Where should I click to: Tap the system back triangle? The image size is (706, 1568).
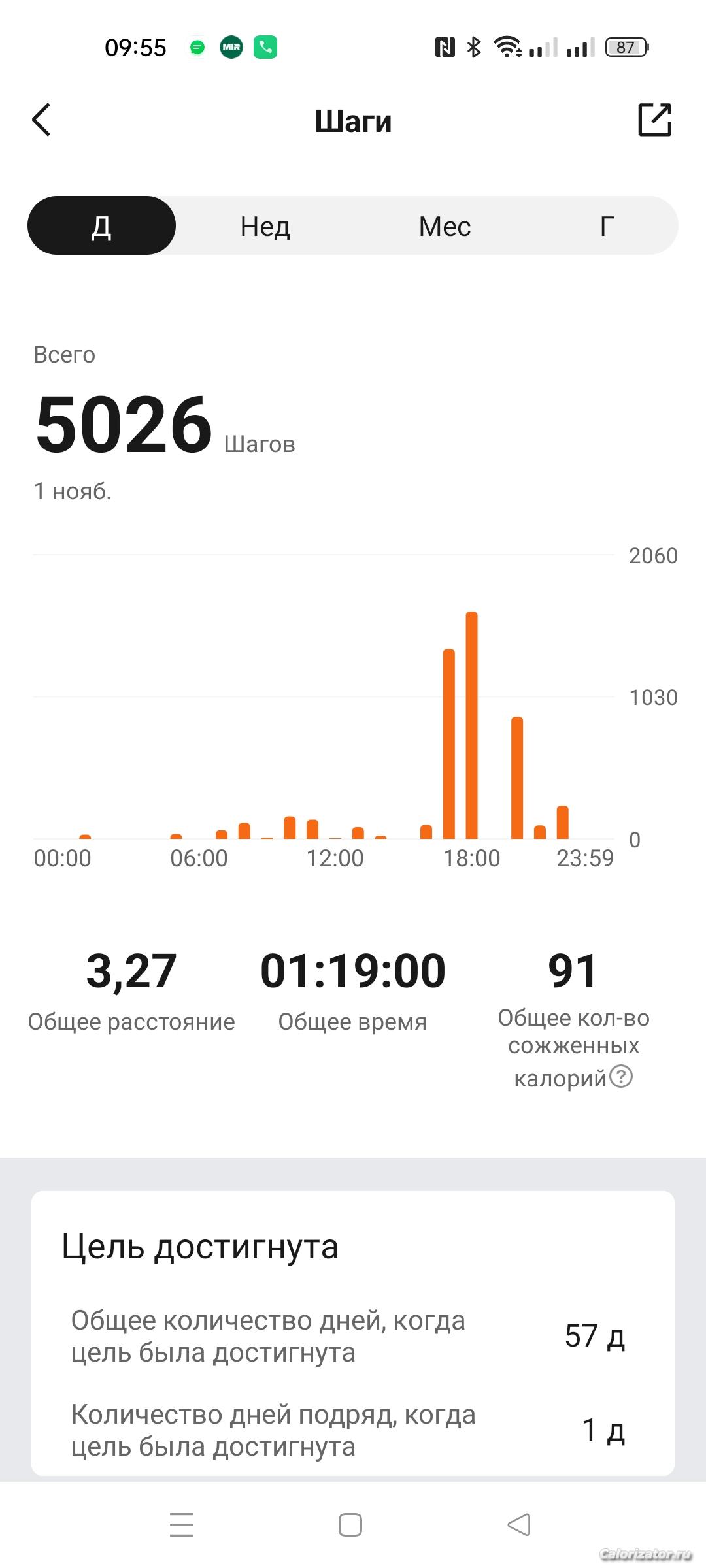(x=519, y=1525)
